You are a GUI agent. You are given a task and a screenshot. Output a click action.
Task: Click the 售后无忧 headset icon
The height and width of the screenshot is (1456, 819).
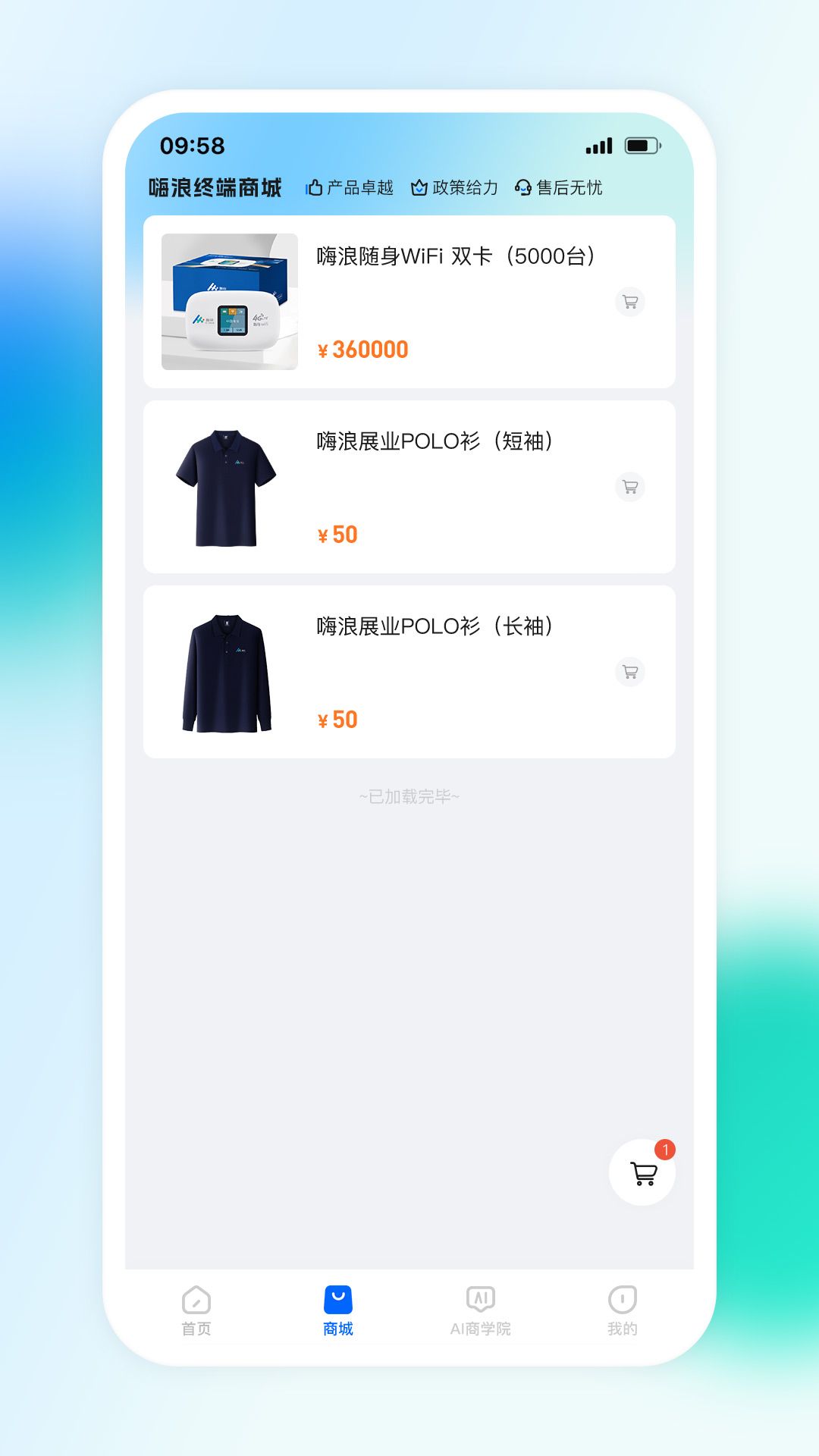tap(522, 187)
